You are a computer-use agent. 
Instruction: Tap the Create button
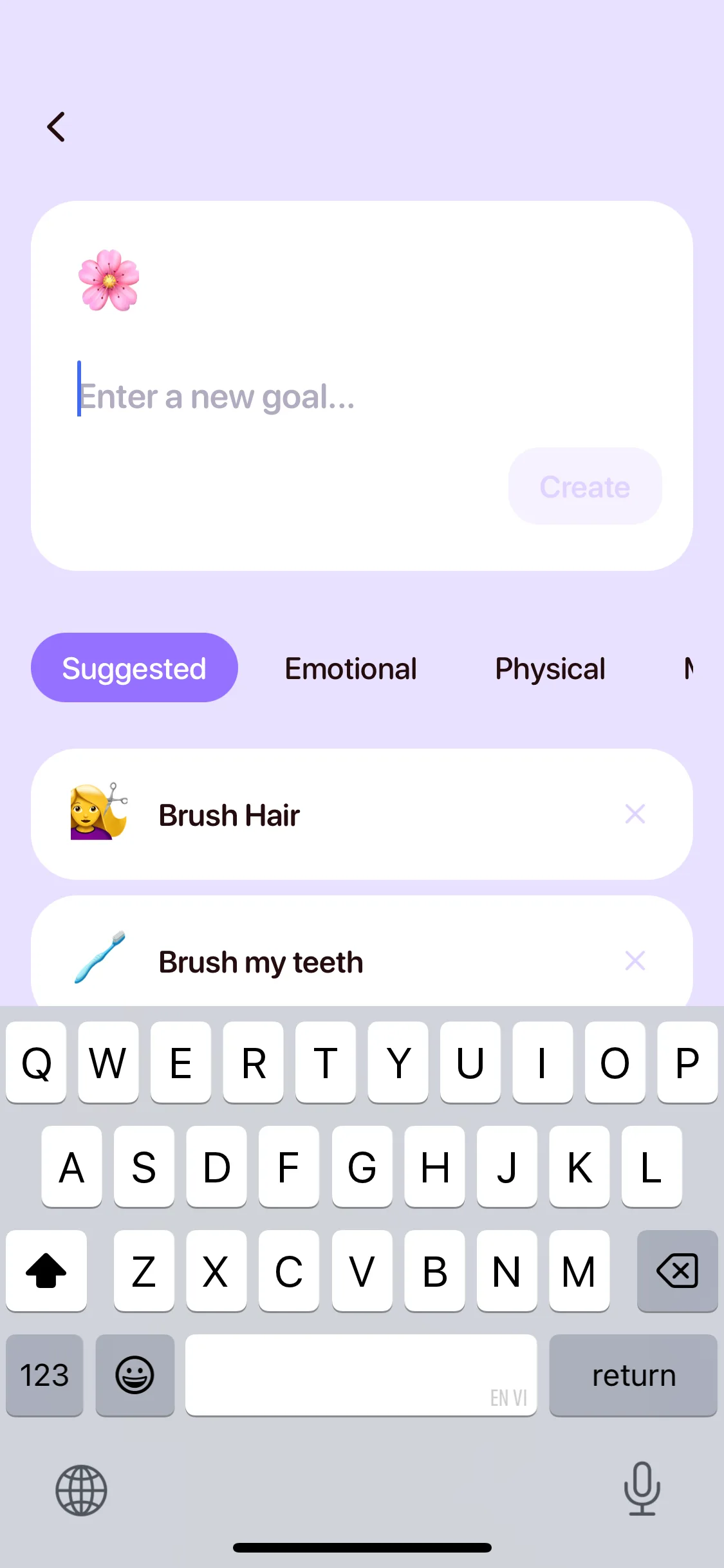(x=584, y=487)
